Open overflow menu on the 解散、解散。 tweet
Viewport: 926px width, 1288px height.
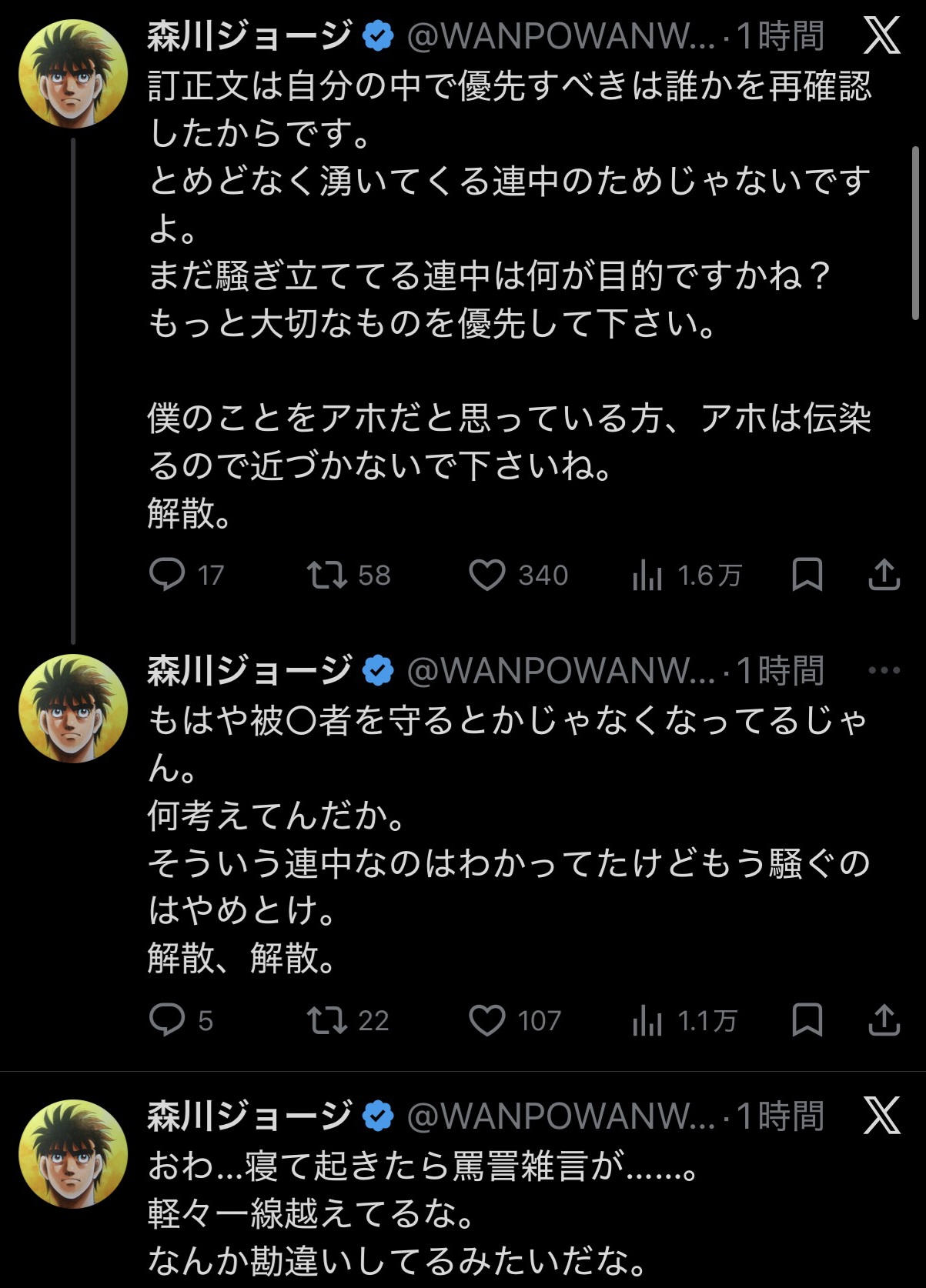(x=884, y=670)
